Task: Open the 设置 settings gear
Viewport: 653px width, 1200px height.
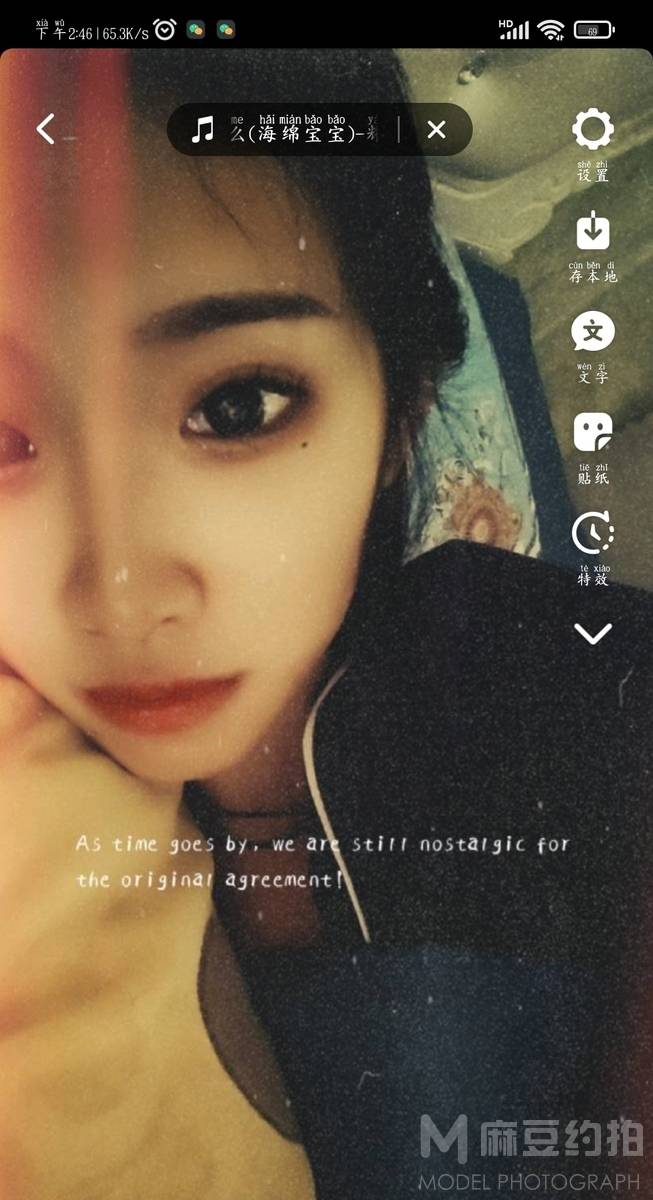Action: [x=593, y=145]
